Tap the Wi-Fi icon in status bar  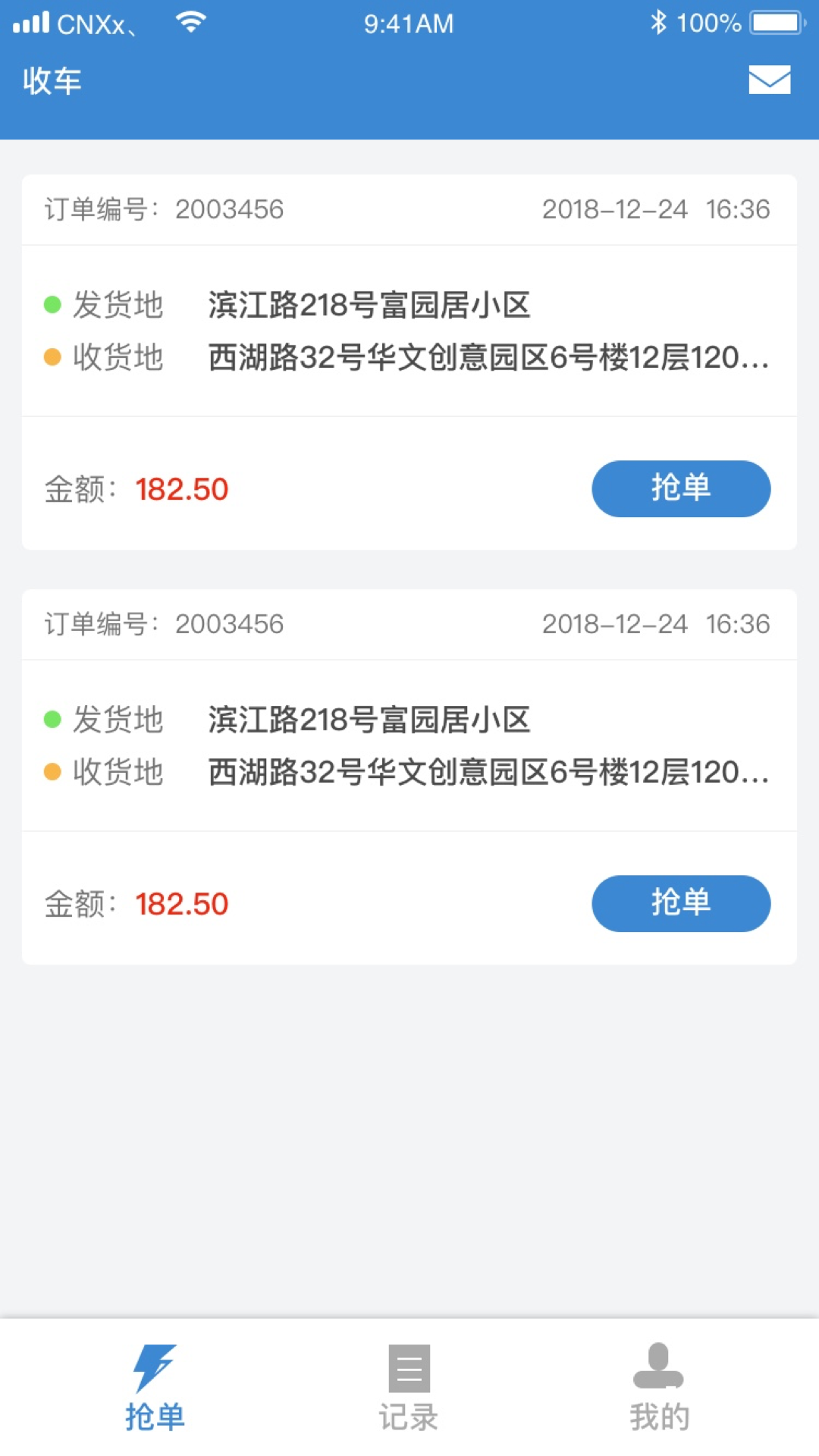[x=192, y=23]
